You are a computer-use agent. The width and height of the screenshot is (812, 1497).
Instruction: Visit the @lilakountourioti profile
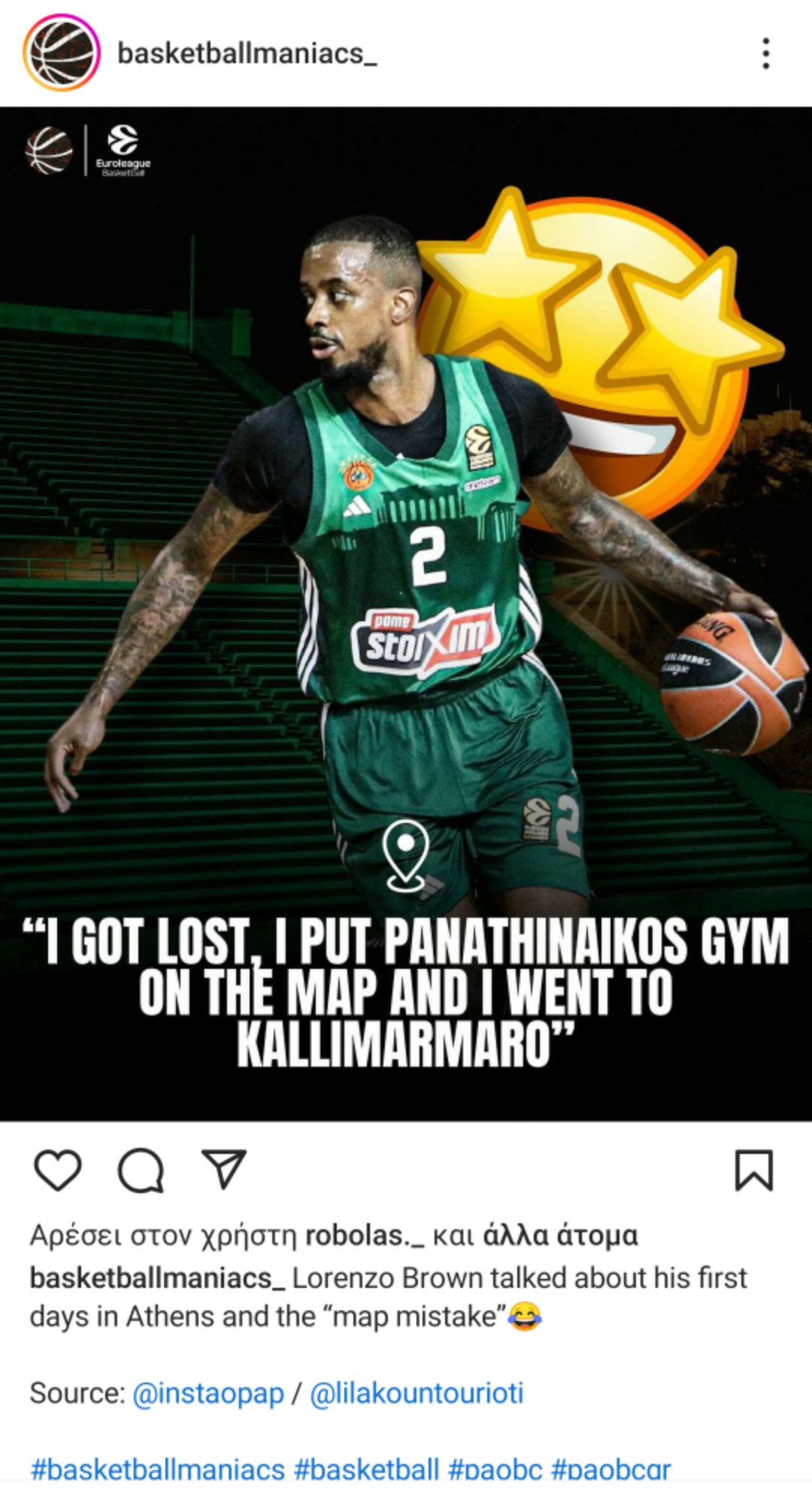[x=416, y=1393]
